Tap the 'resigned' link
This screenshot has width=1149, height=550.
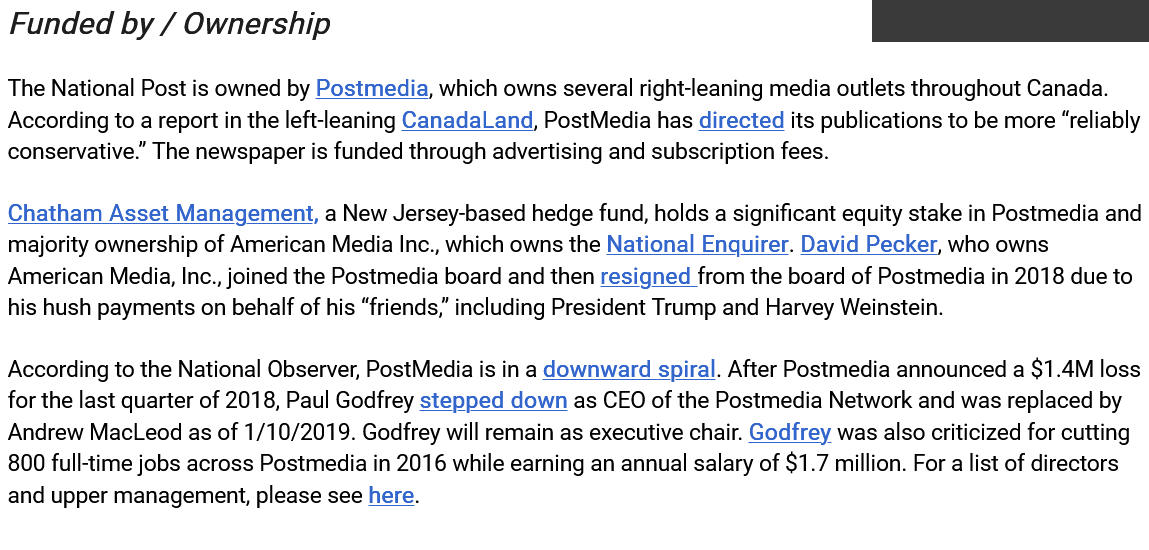[646, 276]
